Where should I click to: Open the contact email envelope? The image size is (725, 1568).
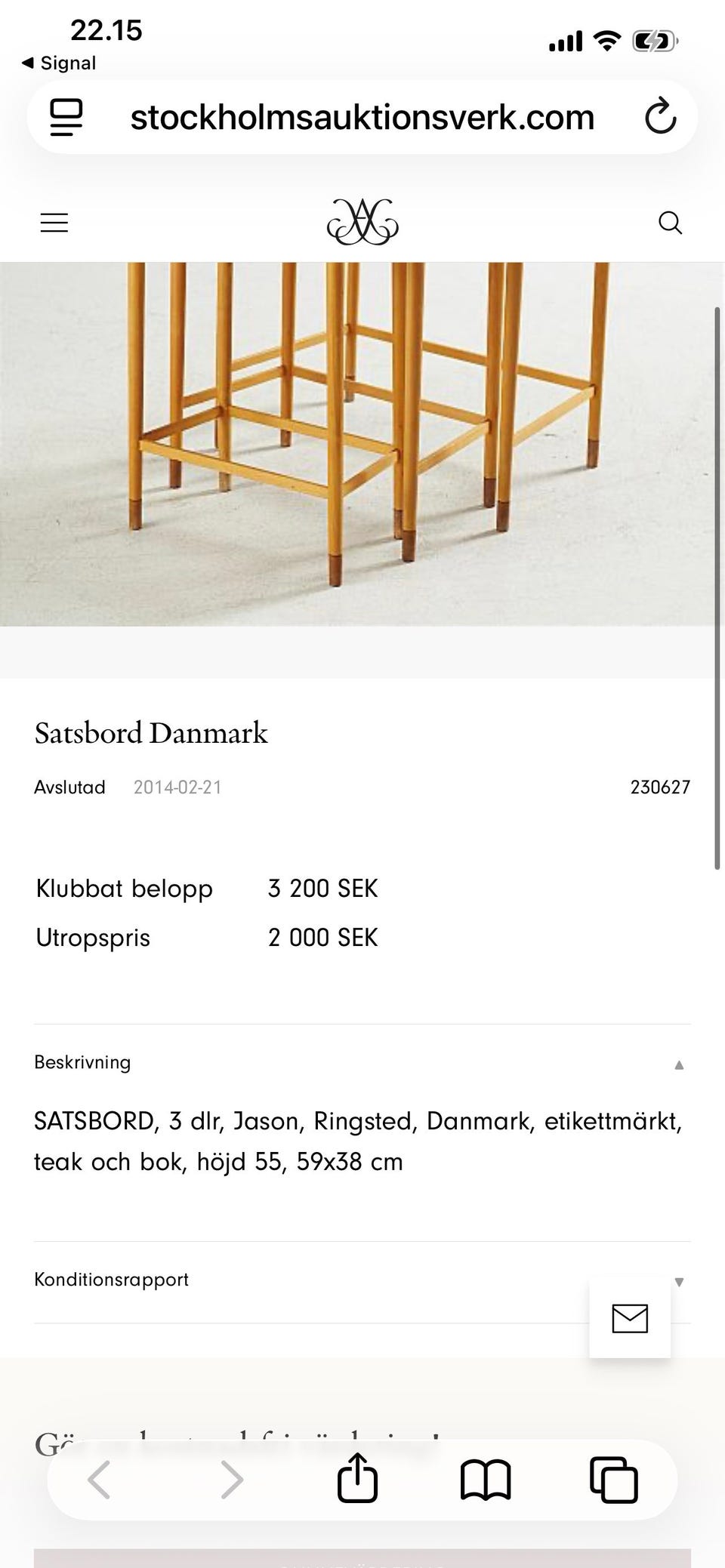(629, 1318)
